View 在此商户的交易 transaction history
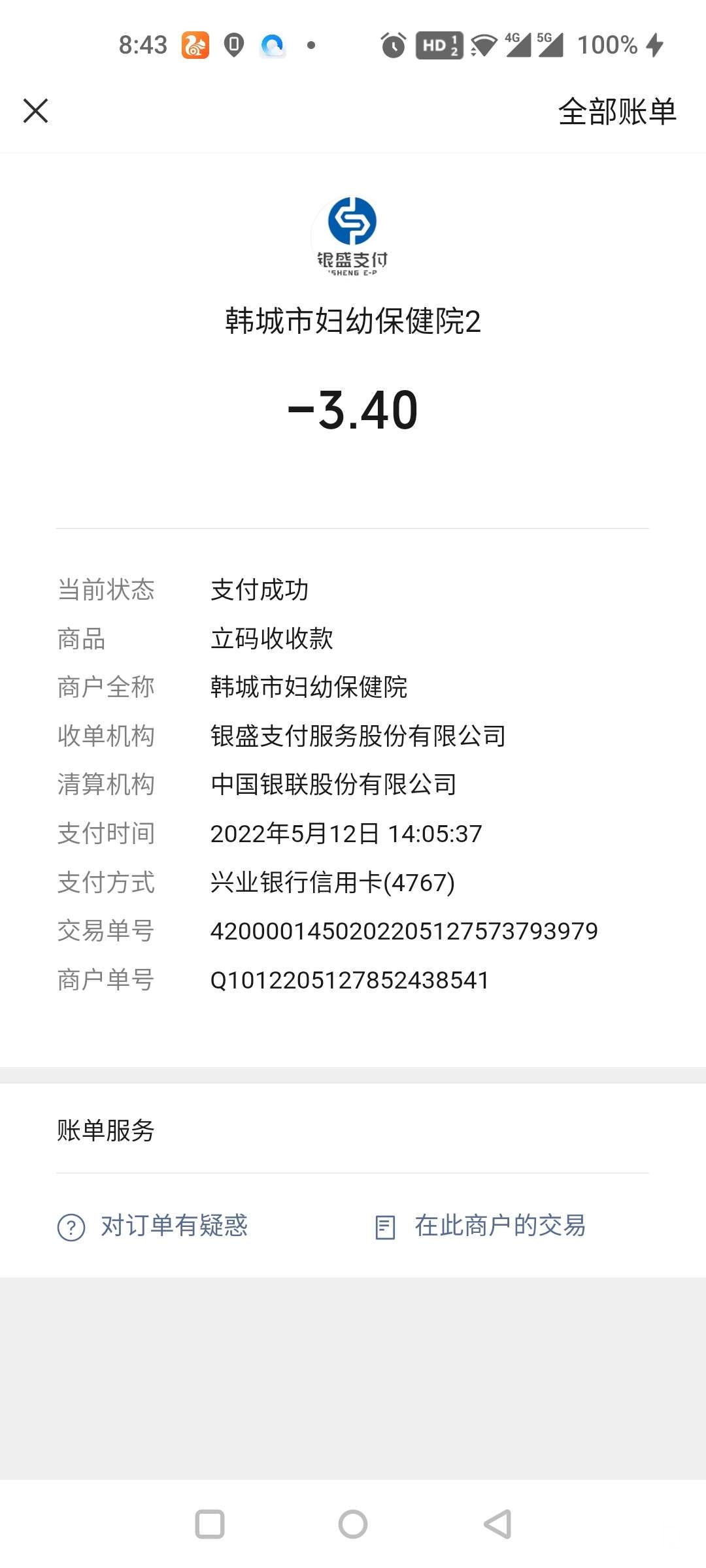Screen dimensions: 706x1568 pyautogui.click(x=480, y=1226)
